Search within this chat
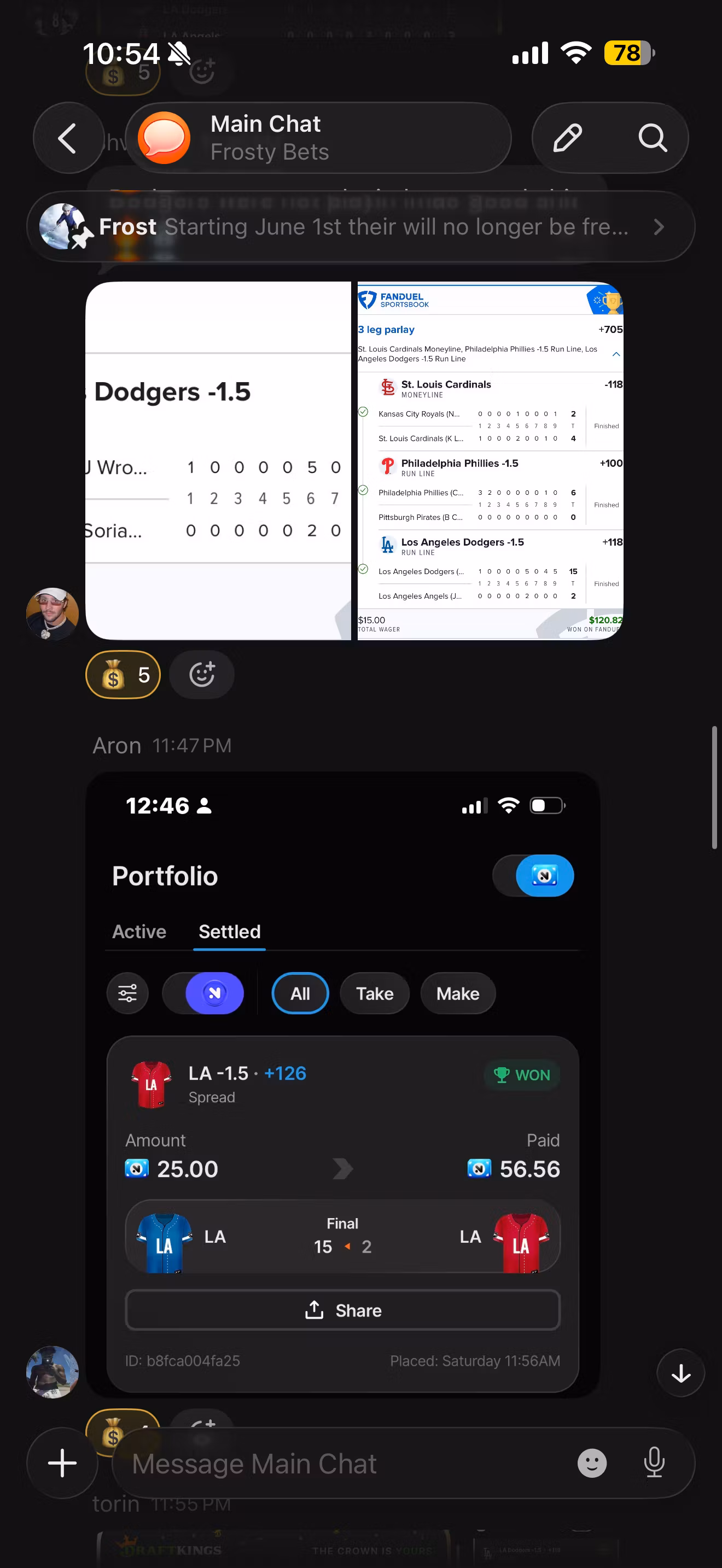 point(653,138)
